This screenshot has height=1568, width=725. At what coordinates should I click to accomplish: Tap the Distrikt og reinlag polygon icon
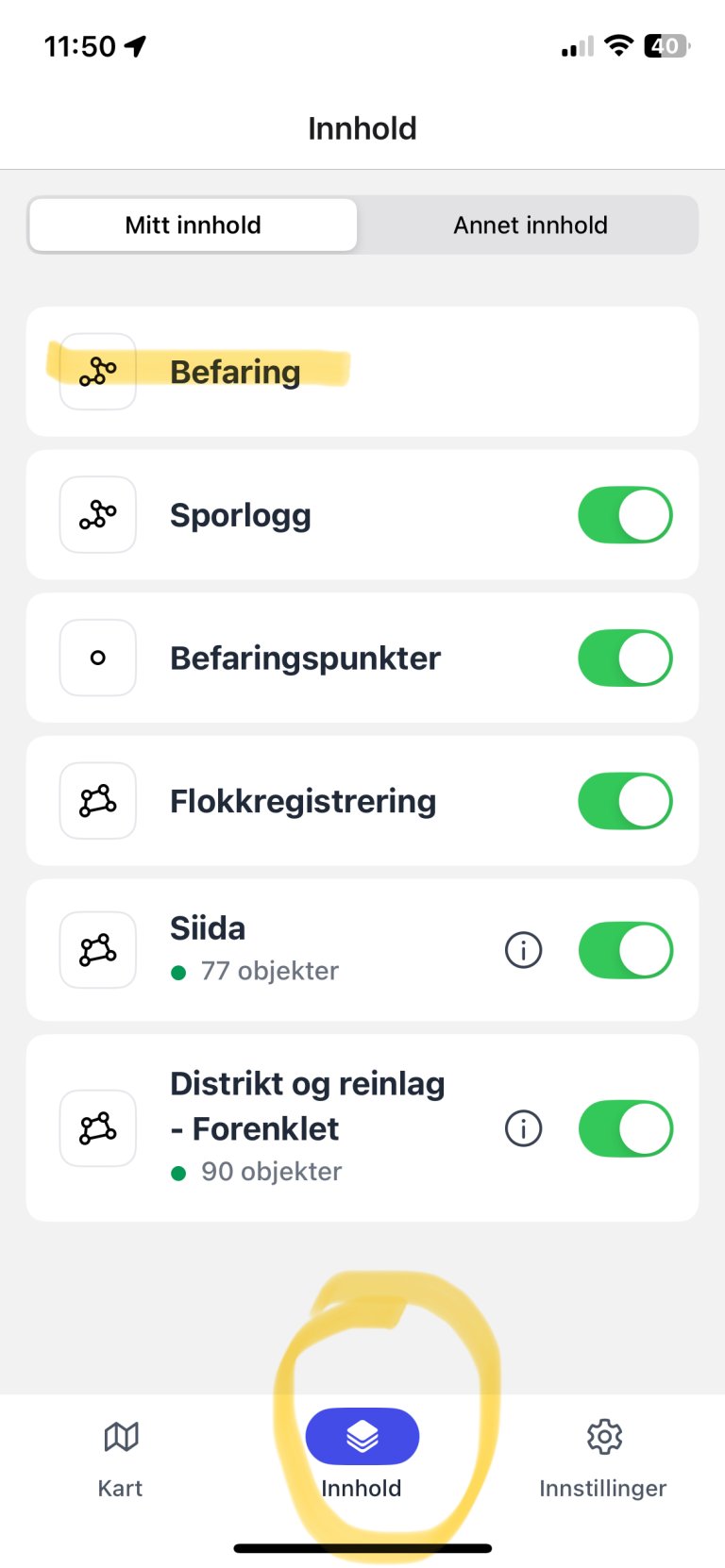97,1127
